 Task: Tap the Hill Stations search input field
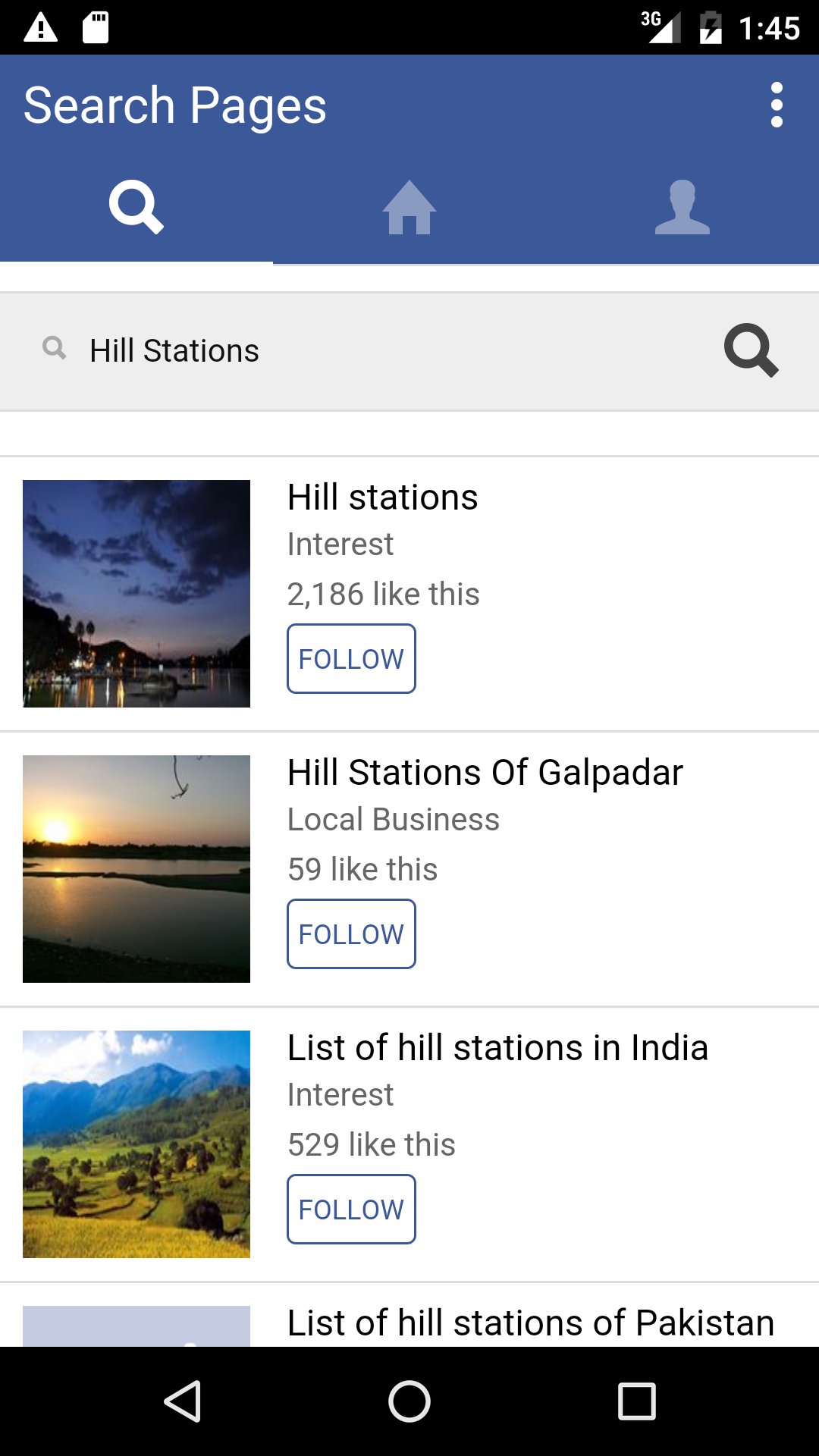303,350
